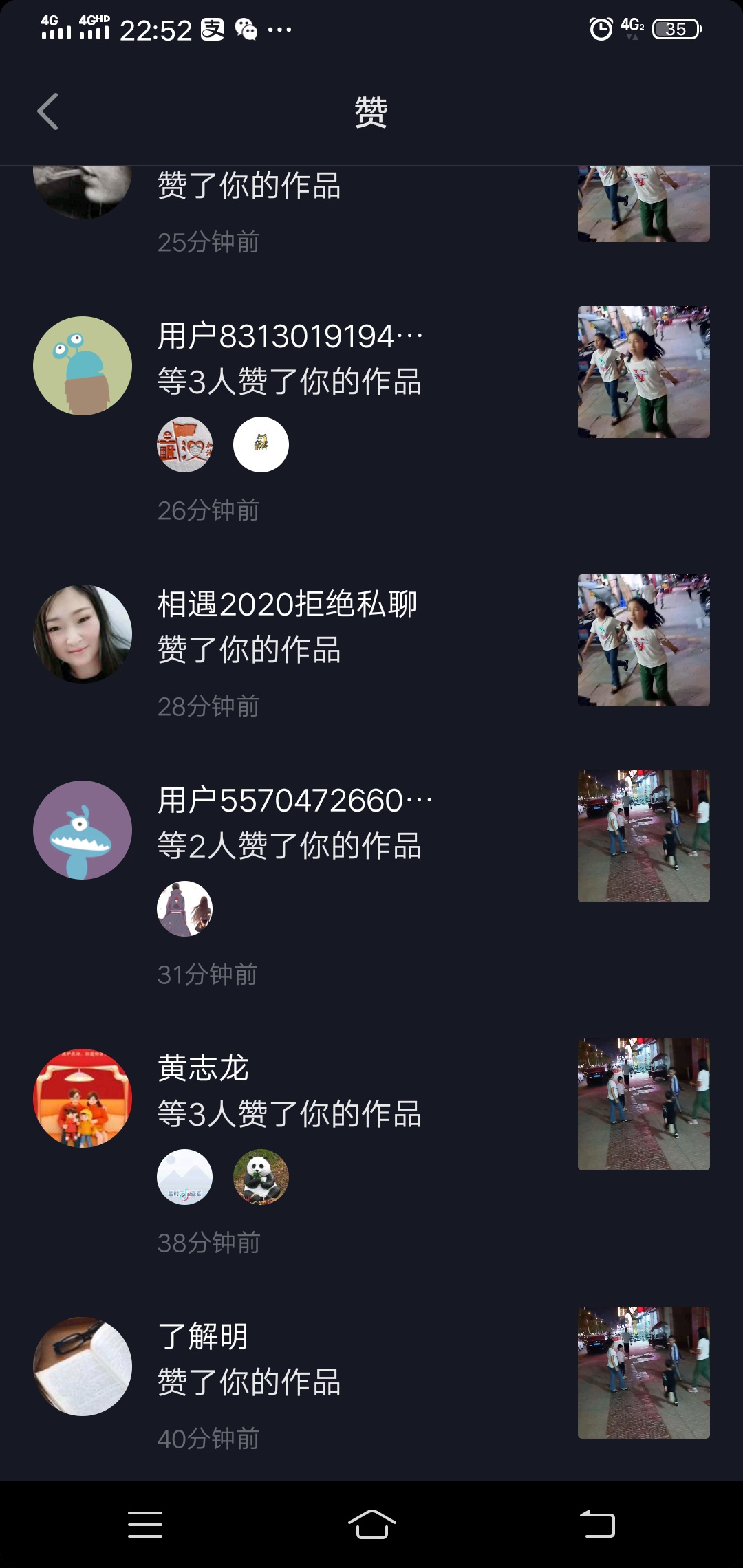Screen dimensions: 743x1568
Task: Open video thumbnail of the 25分钟前 notification
Action: click(643, 205)
